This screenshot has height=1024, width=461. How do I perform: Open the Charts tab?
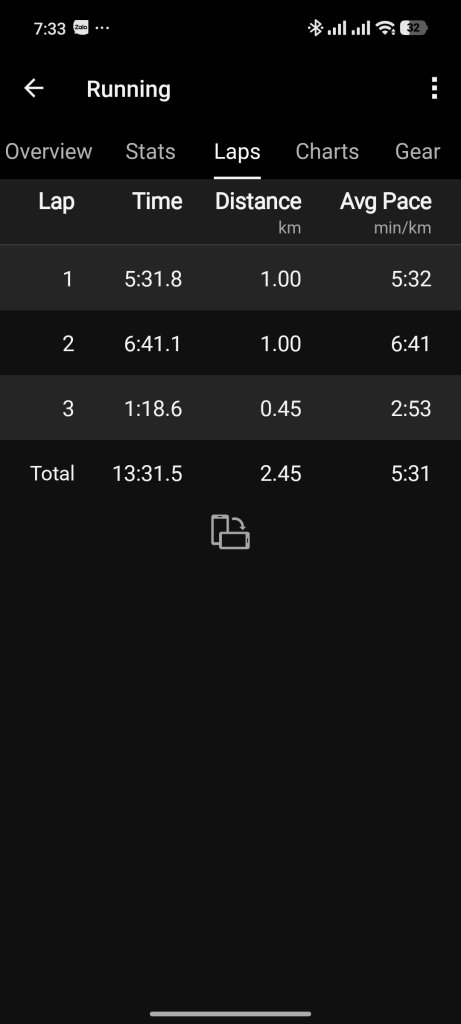[327, 152]
